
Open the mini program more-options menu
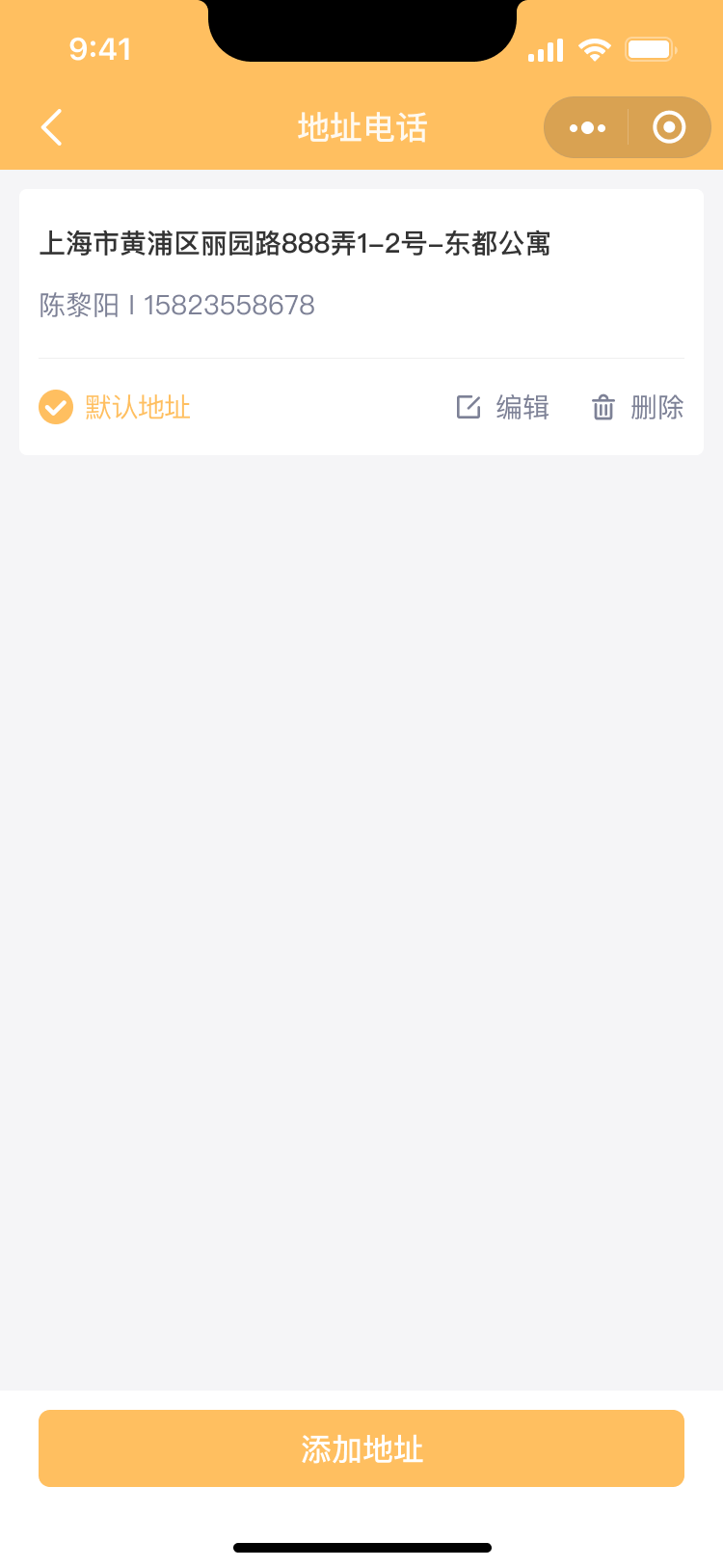[587, 127]
